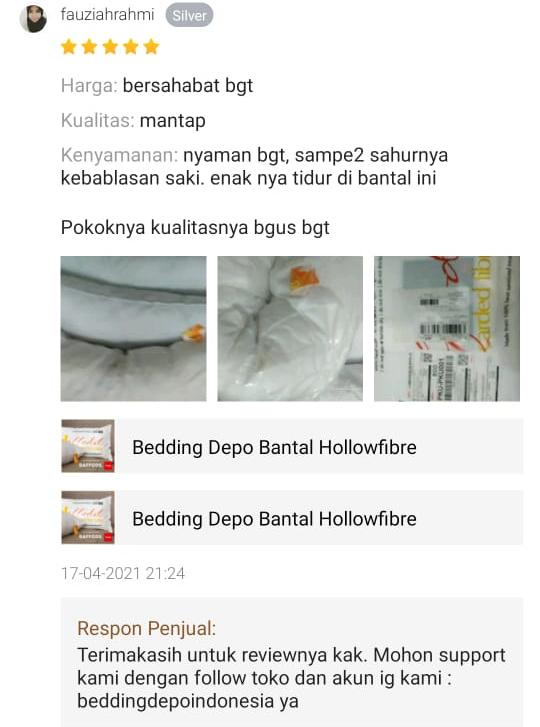Open review photo of pillow wrapped in plastic
This screenshot has width=540, height=727.
click(x=290, y=328)
